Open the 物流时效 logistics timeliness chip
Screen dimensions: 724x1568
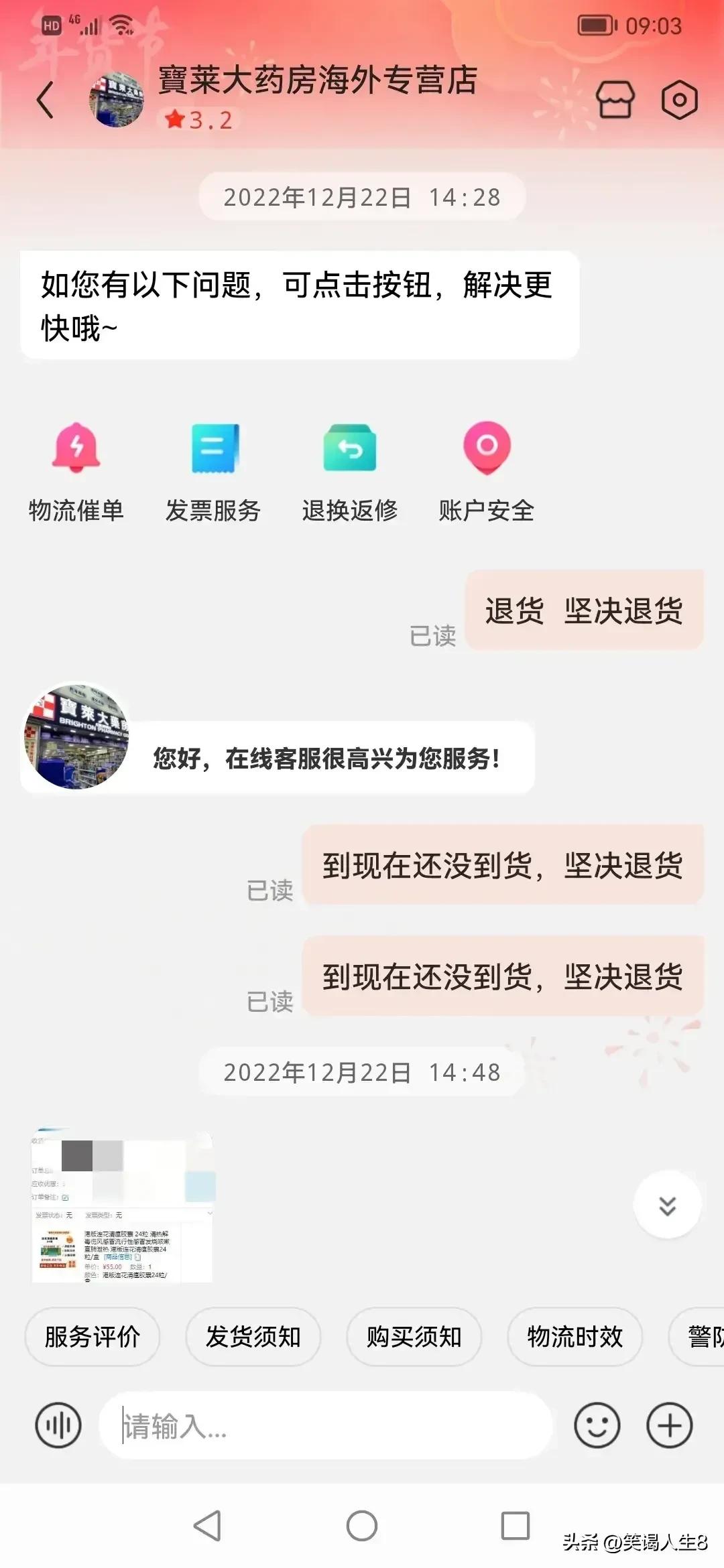(575, 1337)
